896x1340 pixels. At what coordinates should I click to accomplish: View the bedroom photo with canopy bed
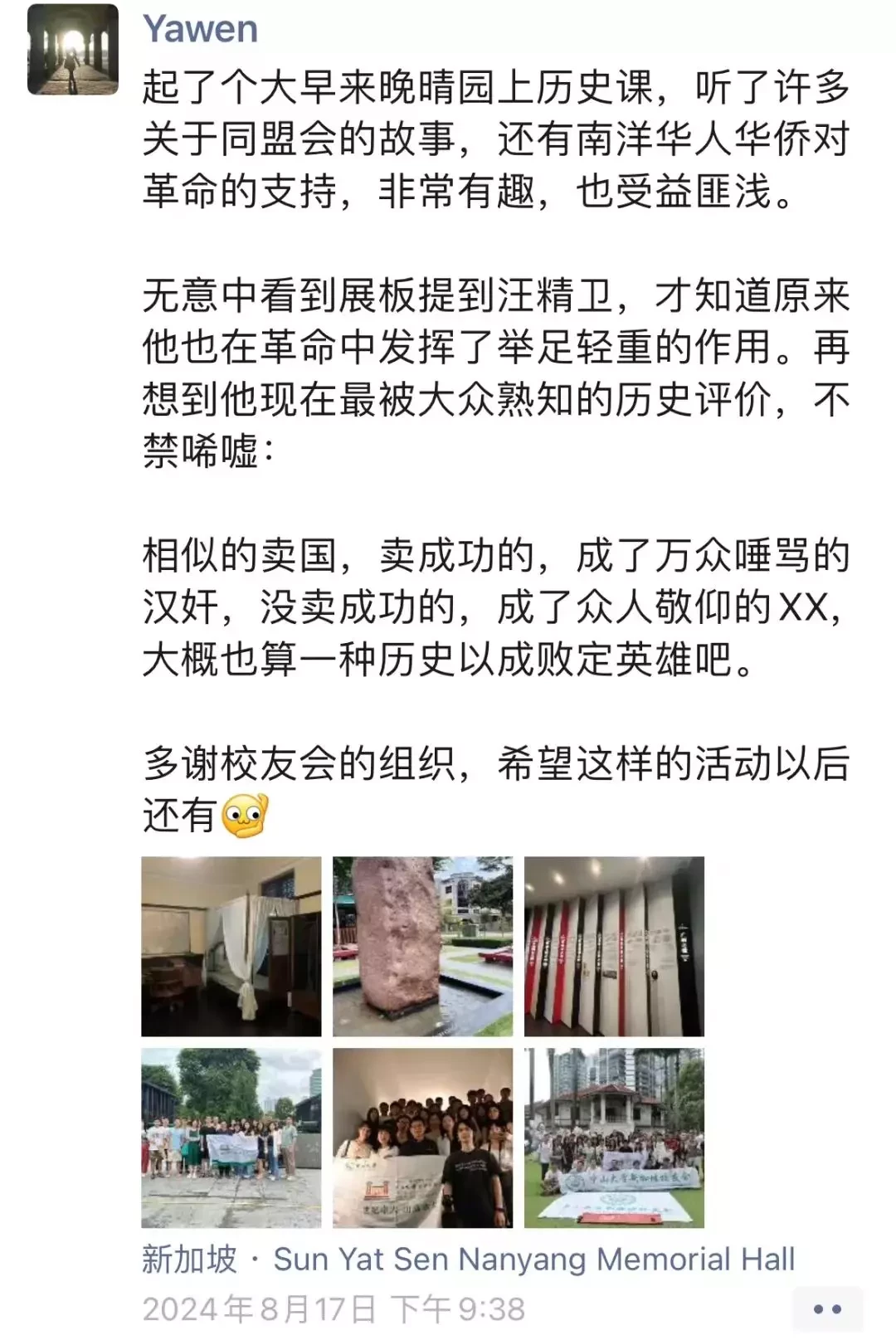pos(231,947)
